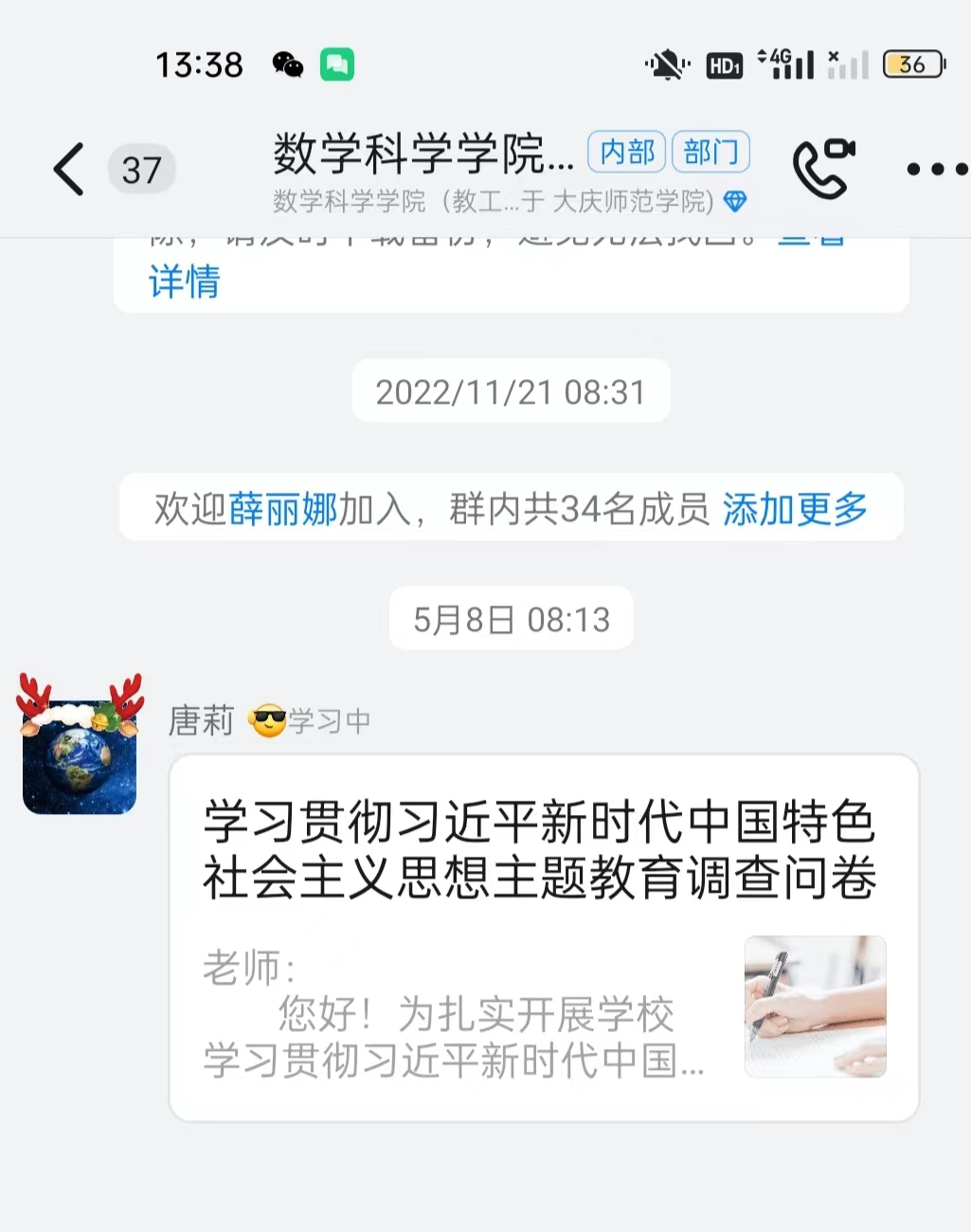Start a voice or video call
971x1232 pixels.
(x=822, y=169)
